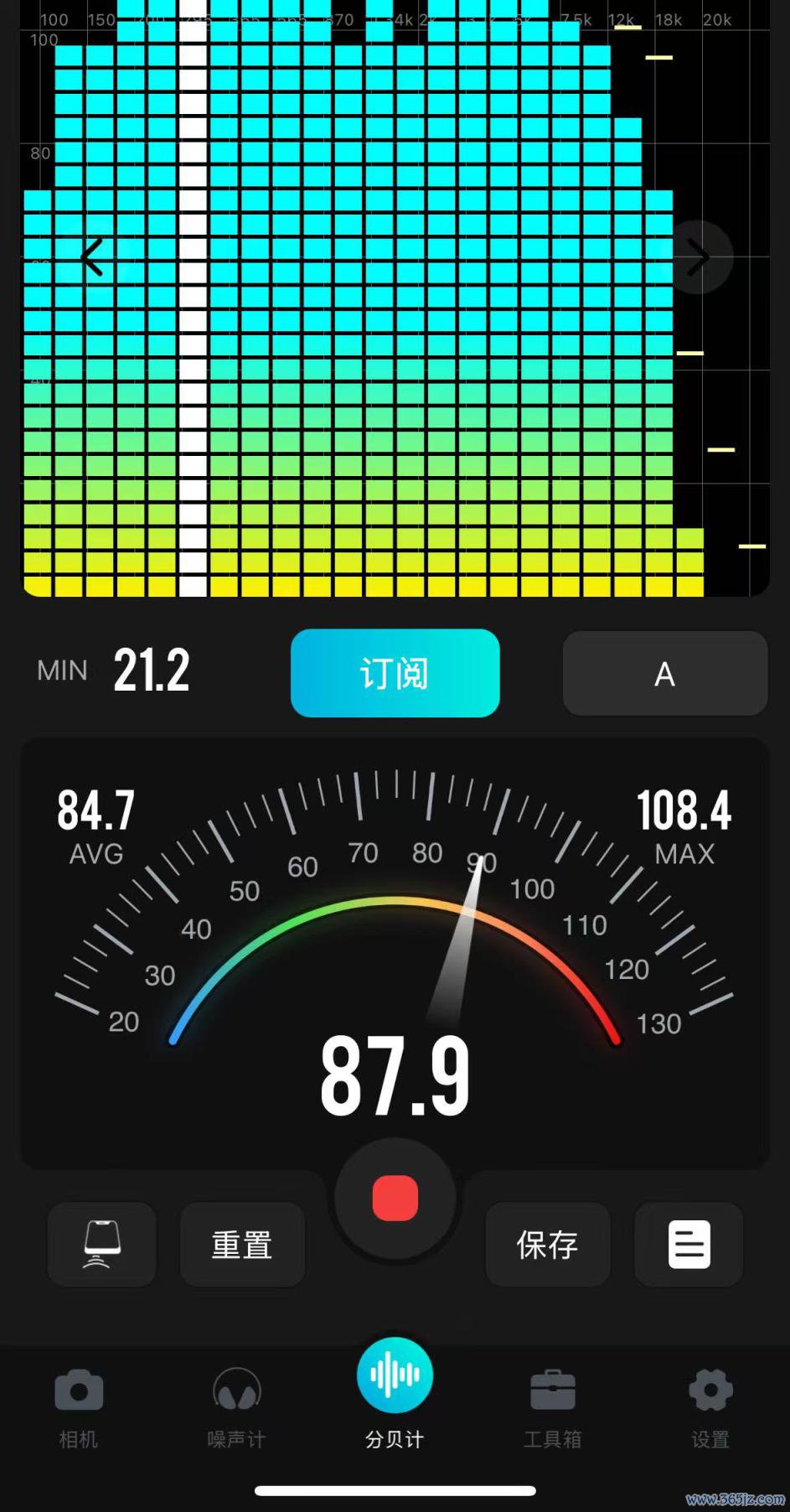Open the 工具箱 tab
790x1512 pixels.
[x=553, y=1408]
